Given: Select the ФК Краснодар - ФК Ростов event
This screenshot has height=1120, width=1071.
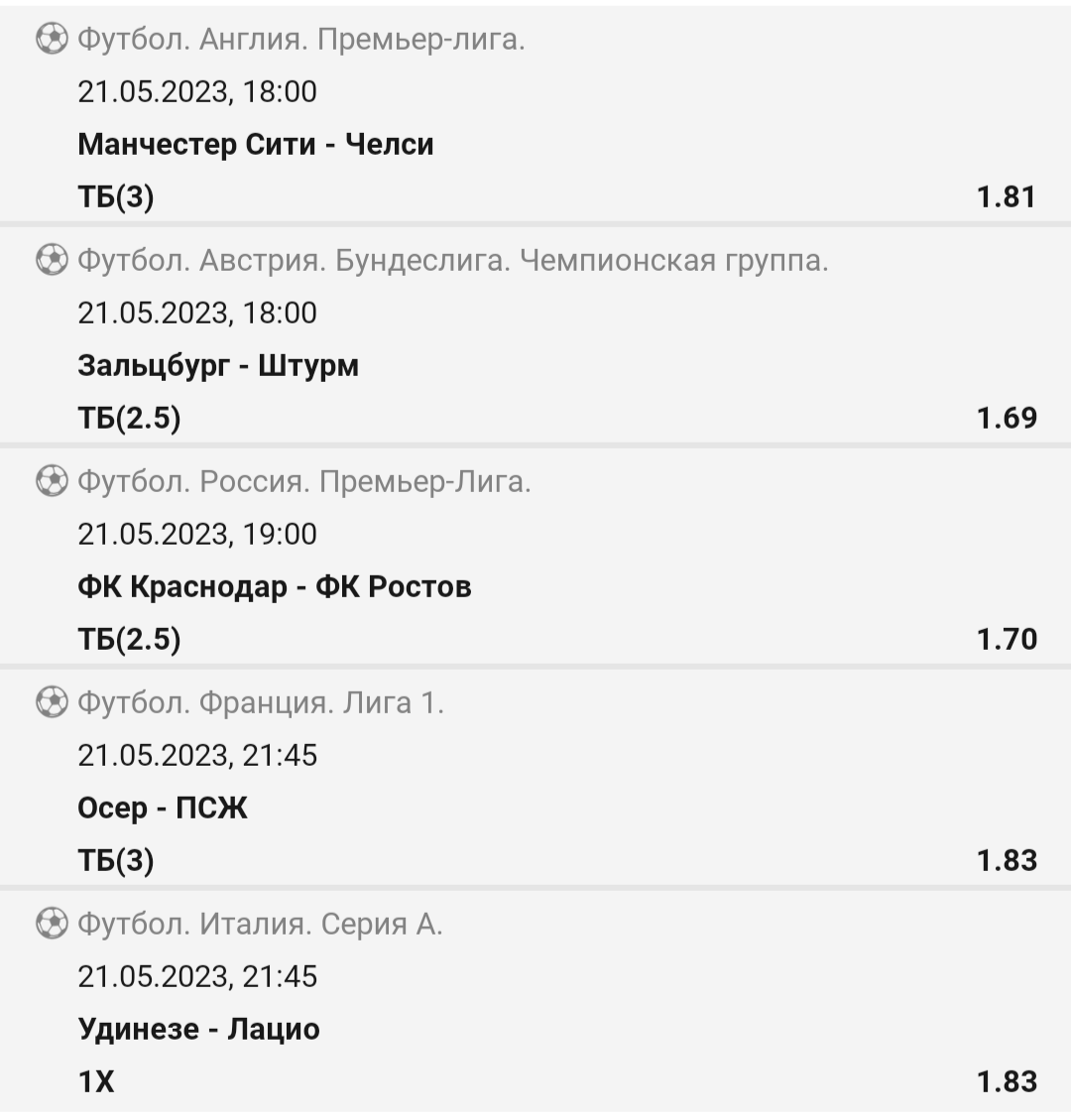Looking at the screenshot, I should pyautogui.click(x=275, y=587).
